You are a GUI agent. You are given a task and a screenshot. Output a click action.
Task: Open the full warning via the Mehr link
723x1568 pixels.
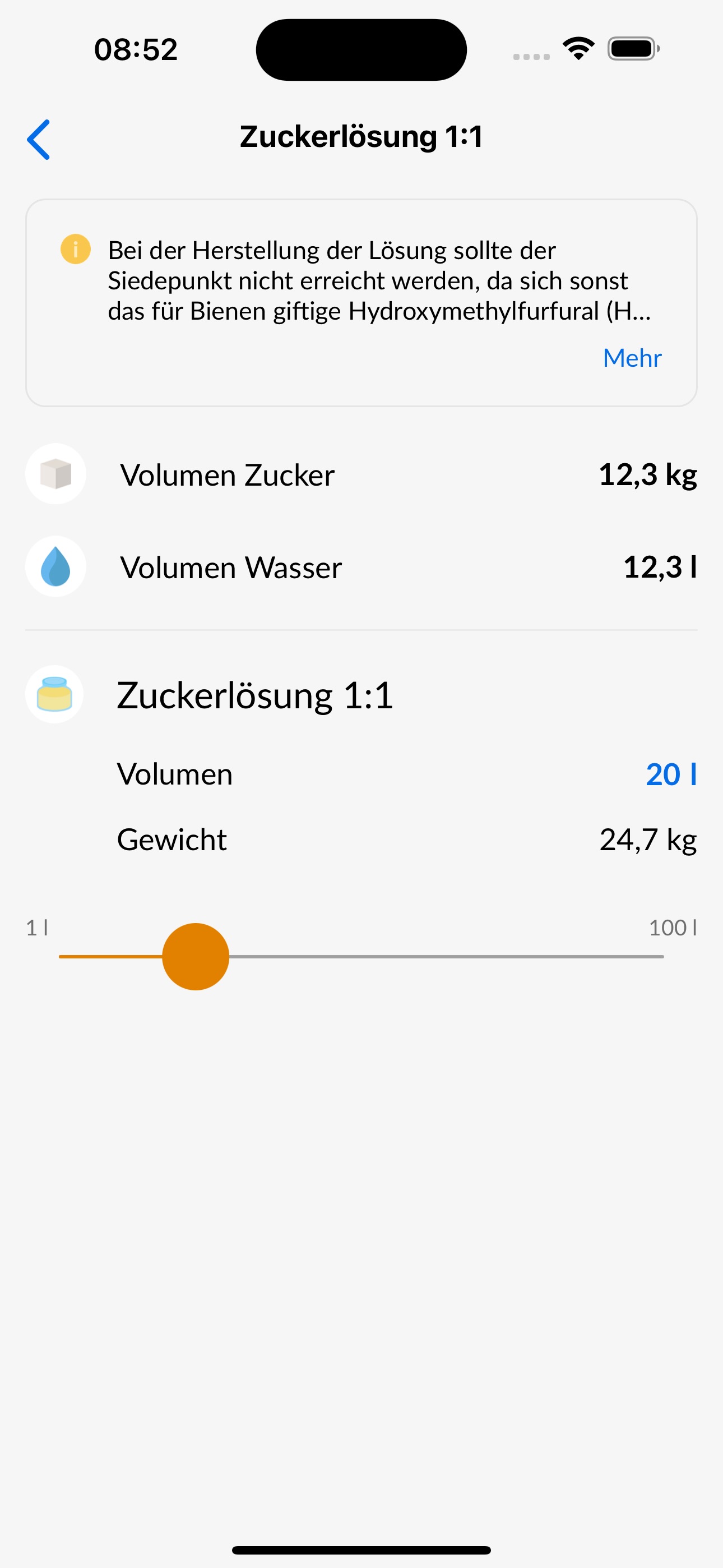click(x=631, y=358)
